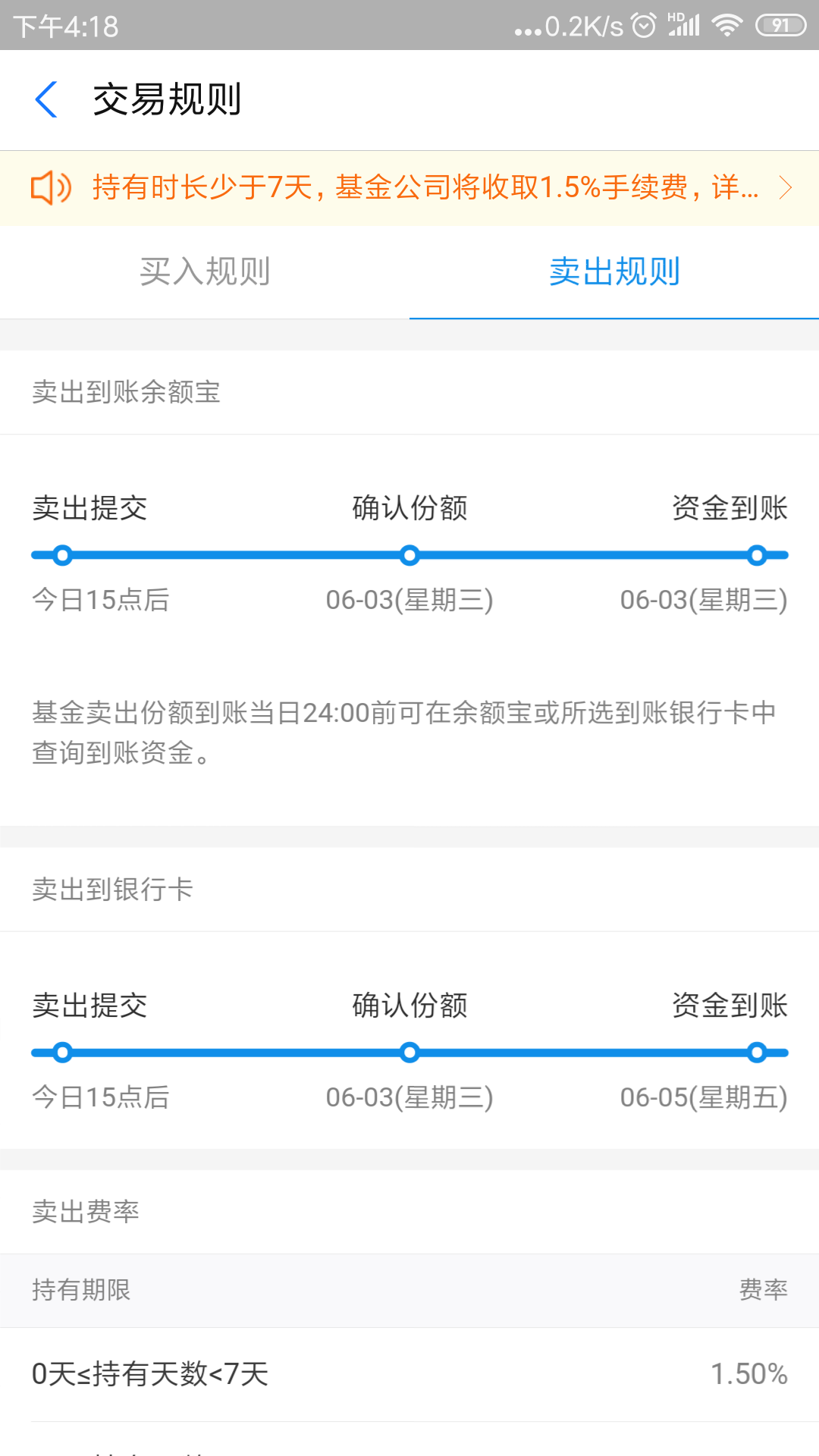Tap the 资金到账 node dot for 余额宝
Screen dimensions: 819x1456
755,555
